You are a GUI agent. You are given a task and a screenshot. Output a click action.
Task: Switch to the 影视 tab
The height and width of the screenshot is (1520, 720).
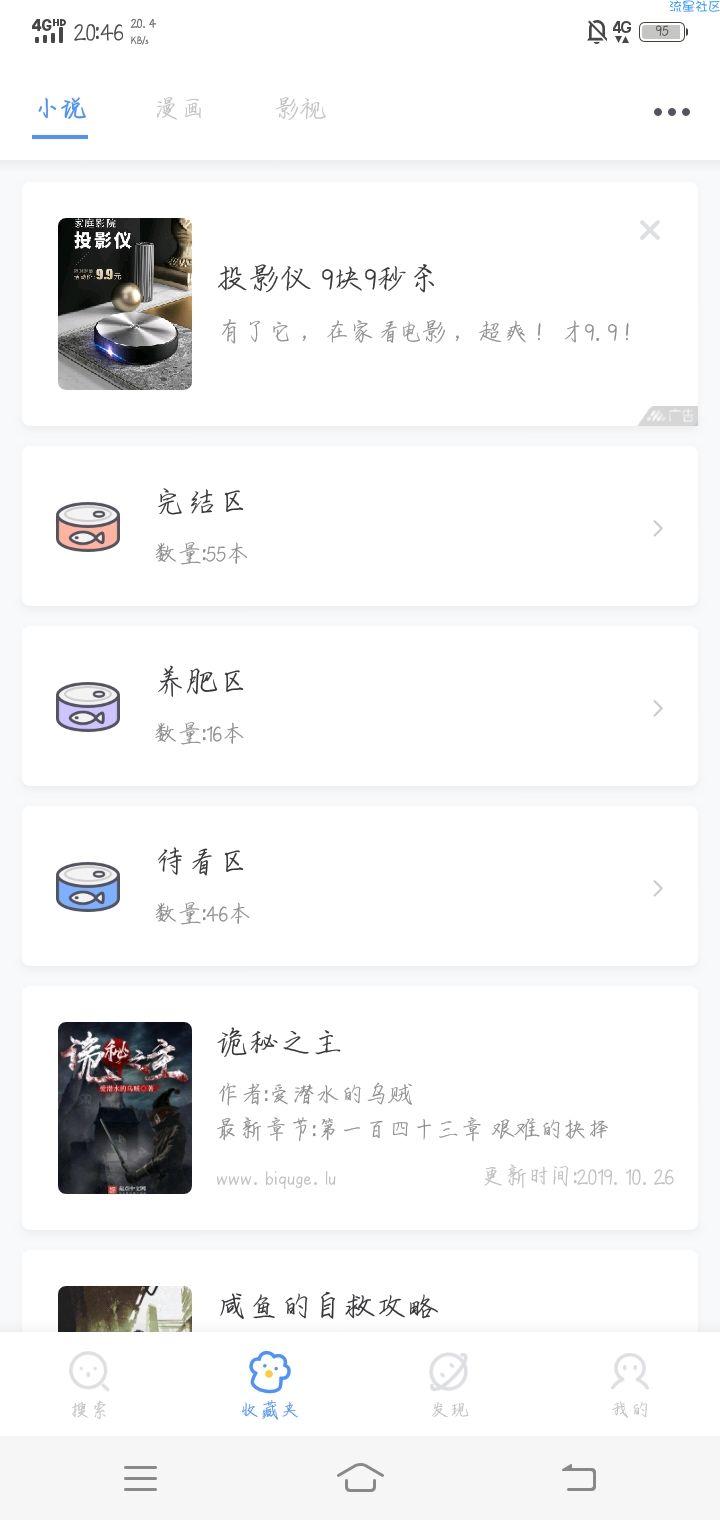pos(301,109)
